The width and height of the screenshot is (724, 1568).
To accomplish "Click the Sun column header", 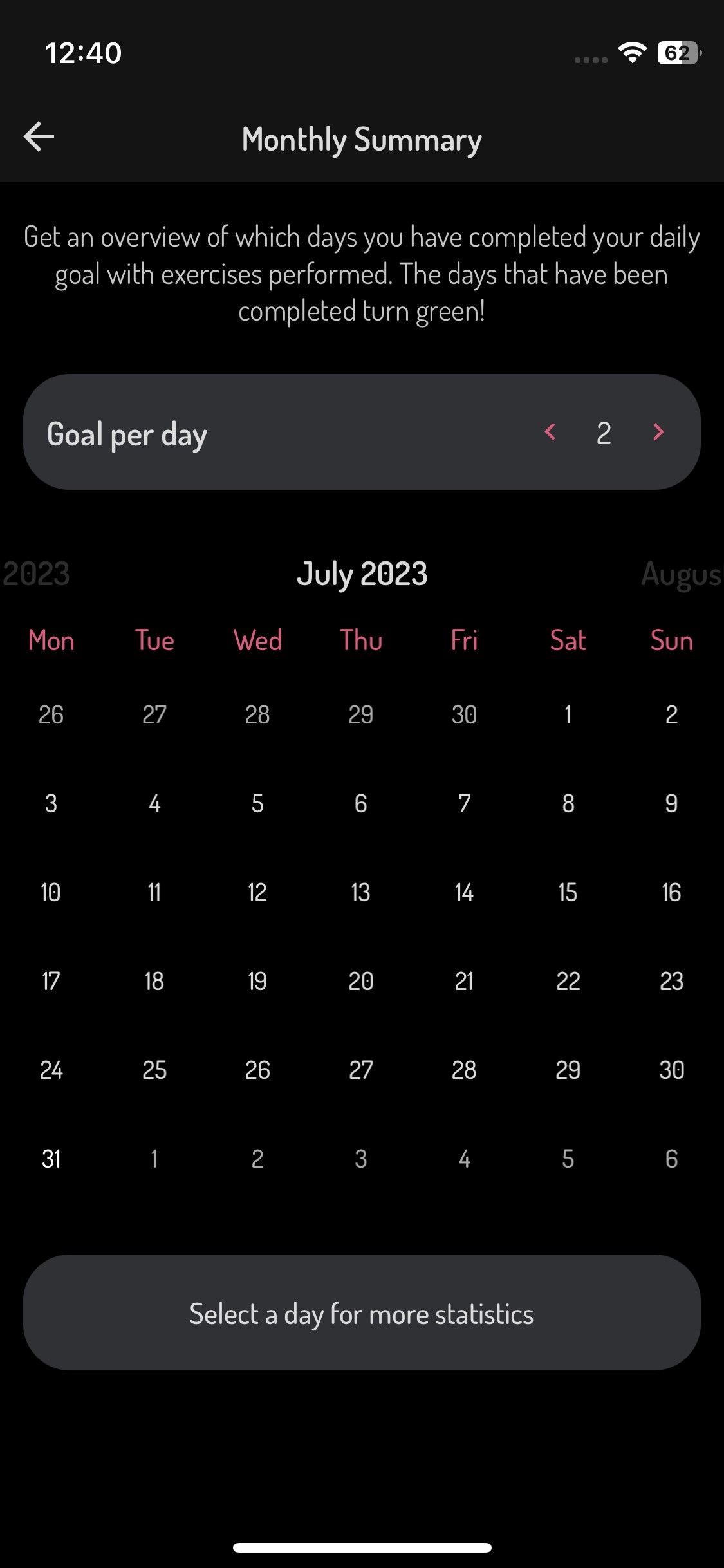I will pyautogui.click(x=671, y=640).
